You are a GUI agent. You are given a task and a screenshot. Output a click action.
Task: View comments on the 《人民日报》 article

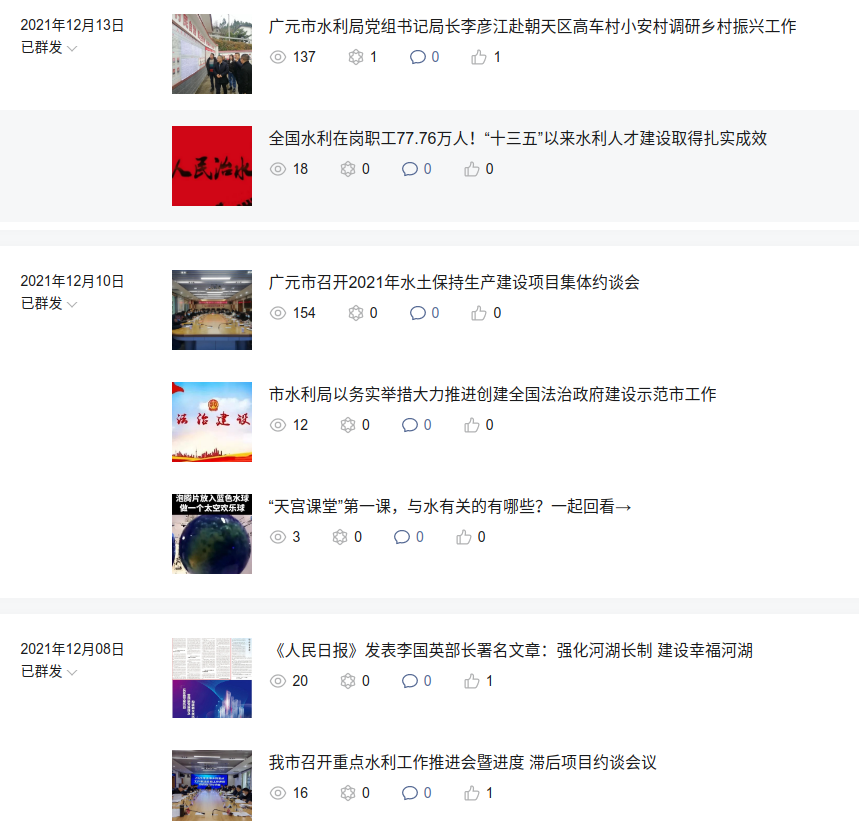[x=416, y=682]
